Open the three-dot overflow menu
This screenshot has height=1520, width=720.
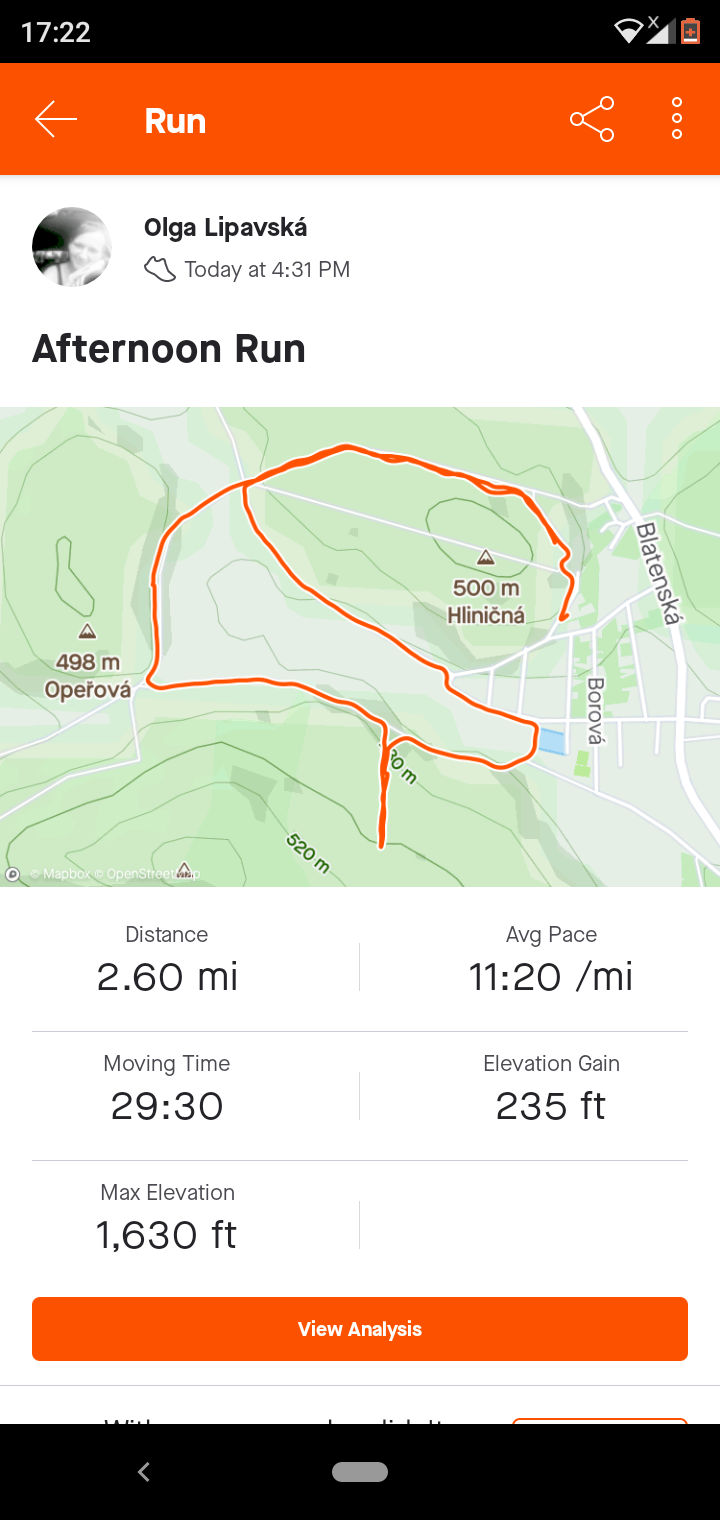pyautogui.click(x=677, y=120)
